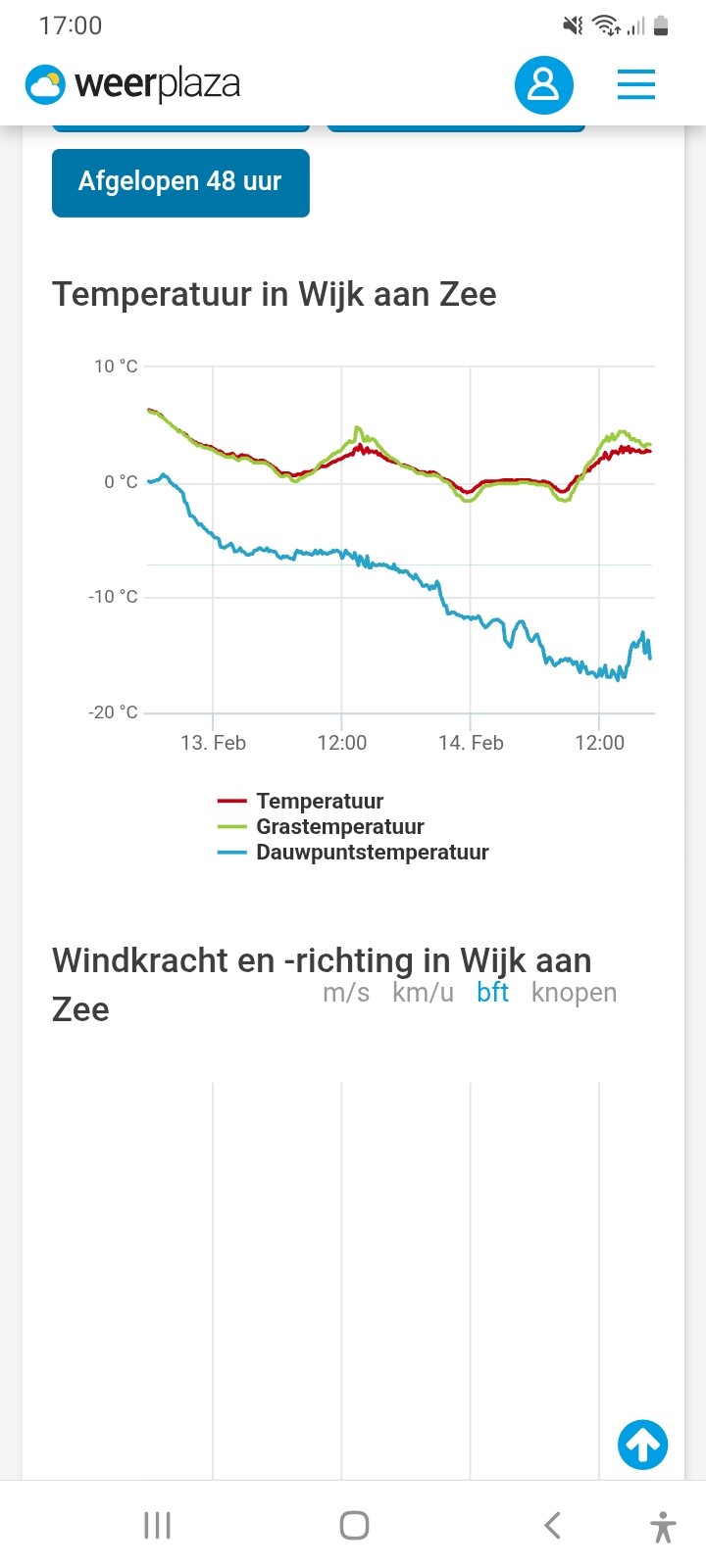Screen dimensions: 706x1568
Task: Switch wind units to m/s
Action: pos(346,993)
